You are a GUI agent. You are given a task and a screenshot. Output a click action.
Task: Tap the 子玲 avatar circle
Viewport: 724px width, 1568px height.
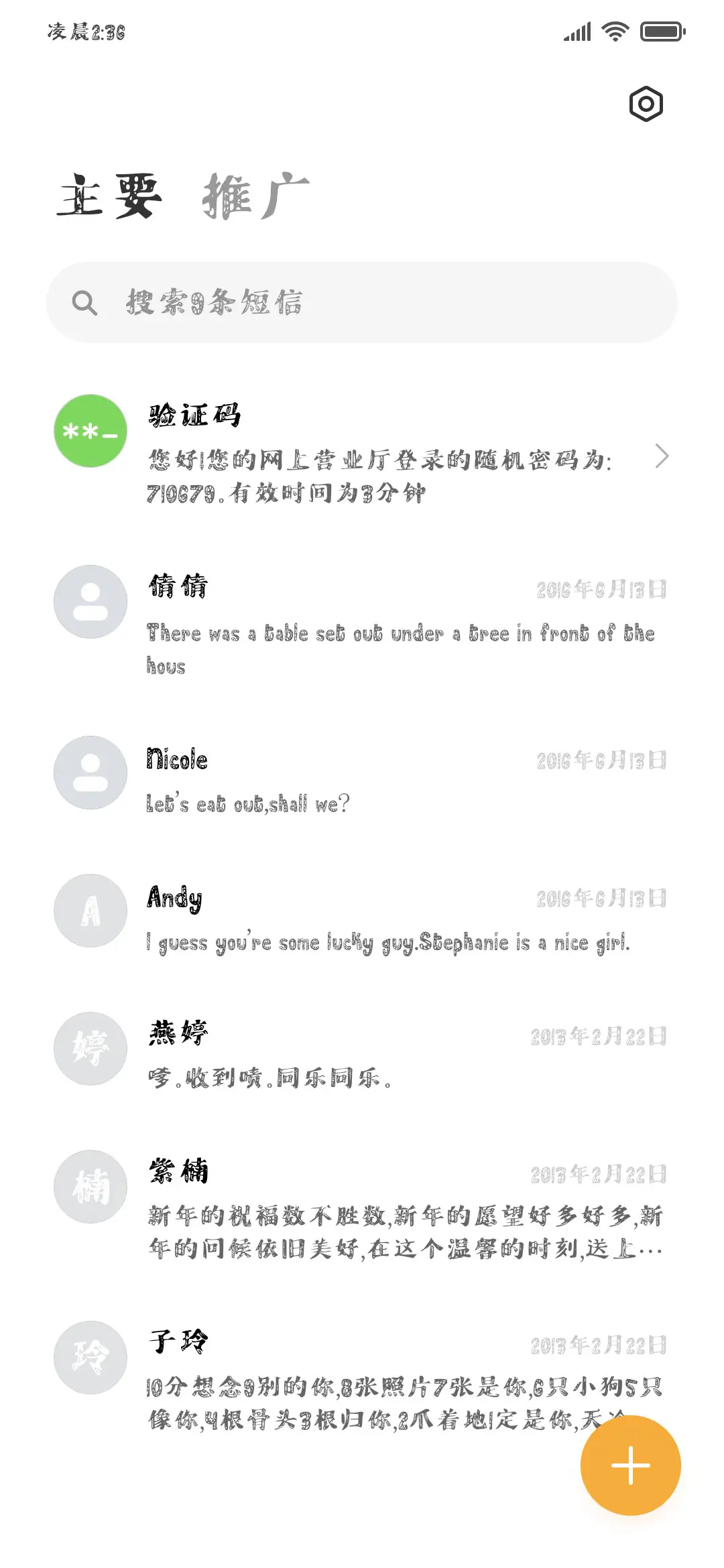point(90,1357)
